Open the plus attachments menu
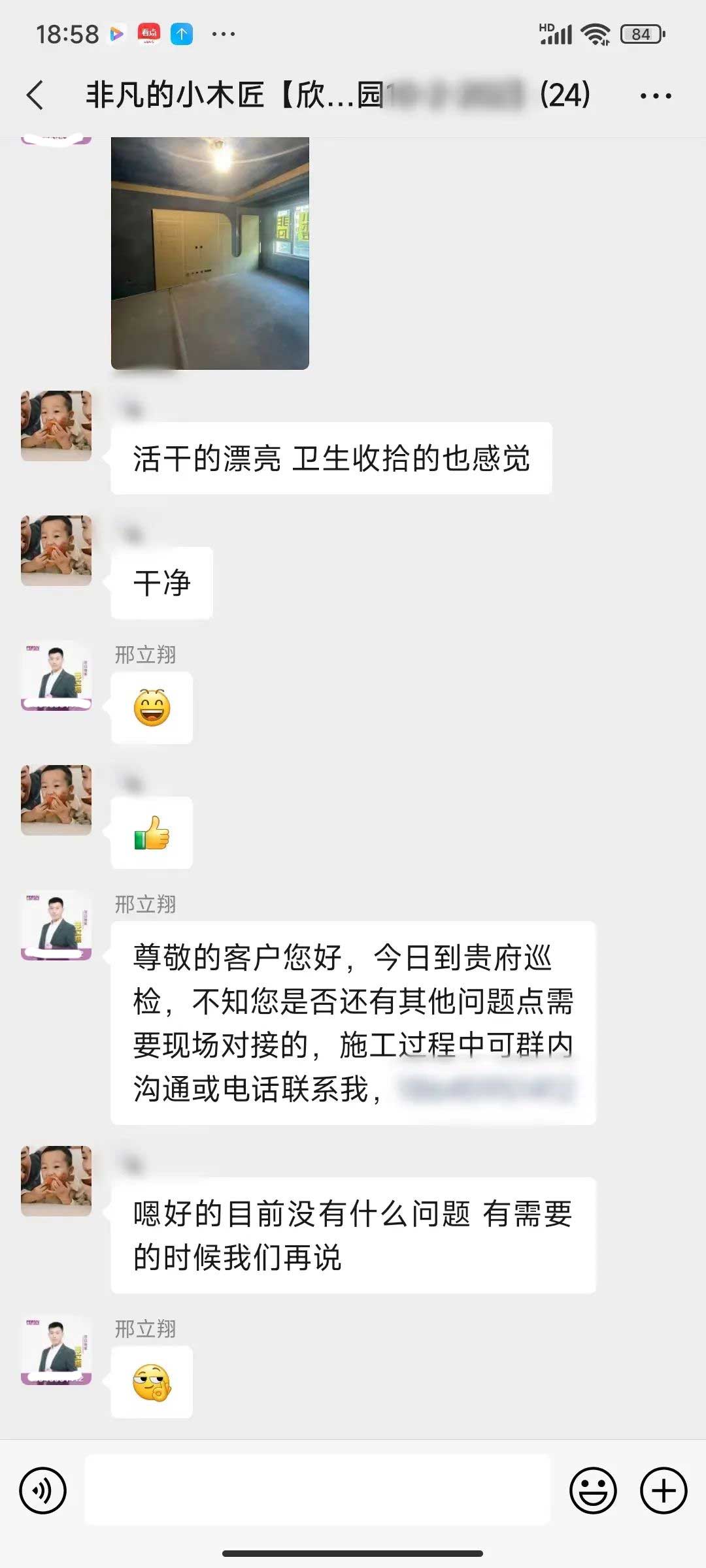The image size is (706, 1568). [x=663, y=1490]
